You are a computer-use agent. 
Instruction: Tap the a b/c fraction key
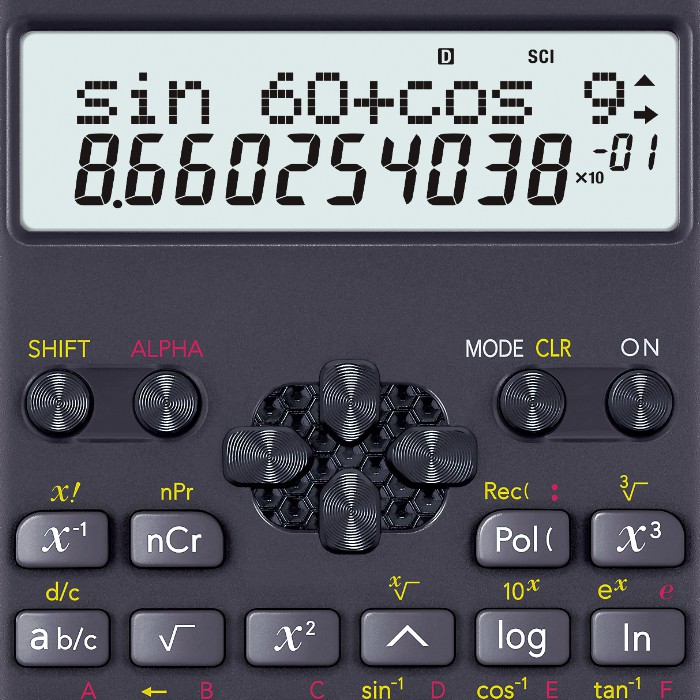tap(62, 638)
